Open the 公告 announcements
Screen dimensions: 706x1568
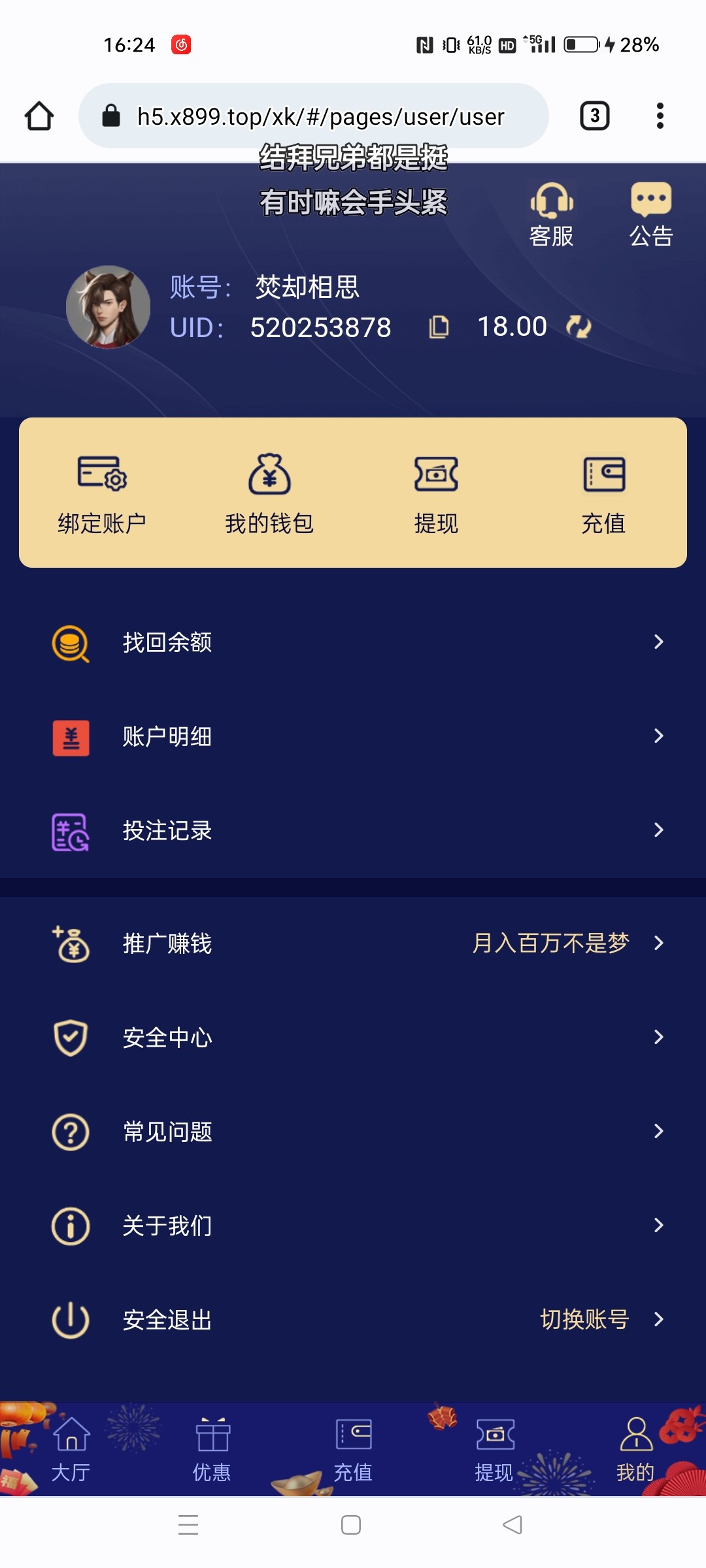coord(651,214)
